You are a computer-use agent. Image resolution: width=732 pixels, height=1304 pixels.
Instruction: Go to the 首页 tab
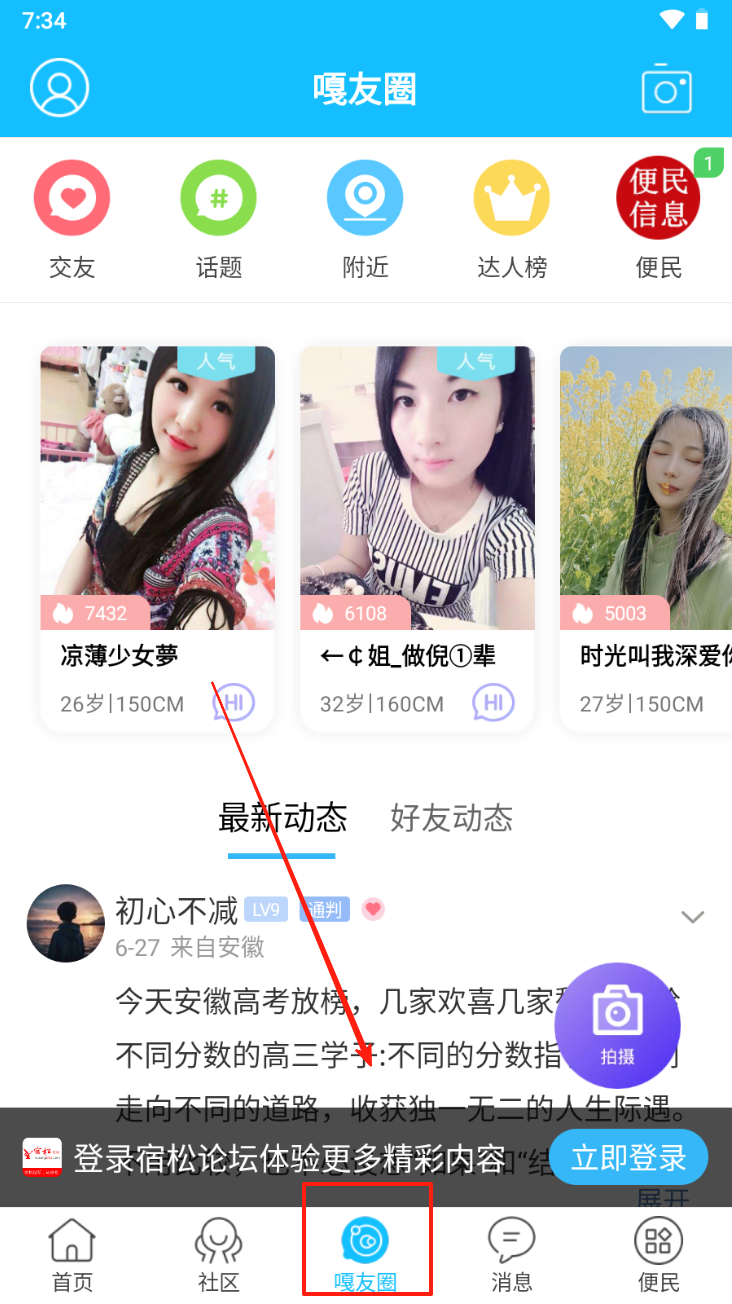72,1255
